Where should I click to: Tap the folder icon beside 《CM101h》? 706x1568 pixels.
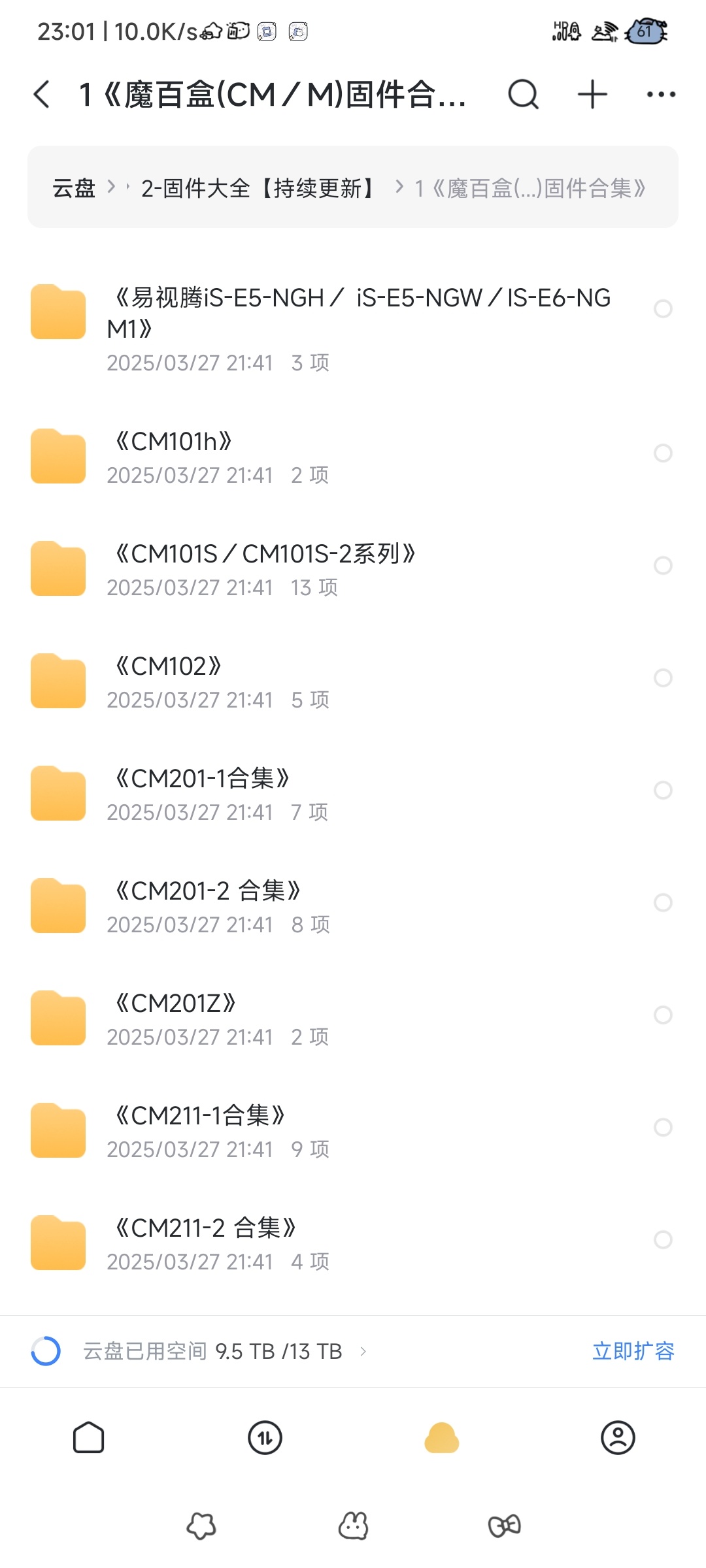click(58, 455)
